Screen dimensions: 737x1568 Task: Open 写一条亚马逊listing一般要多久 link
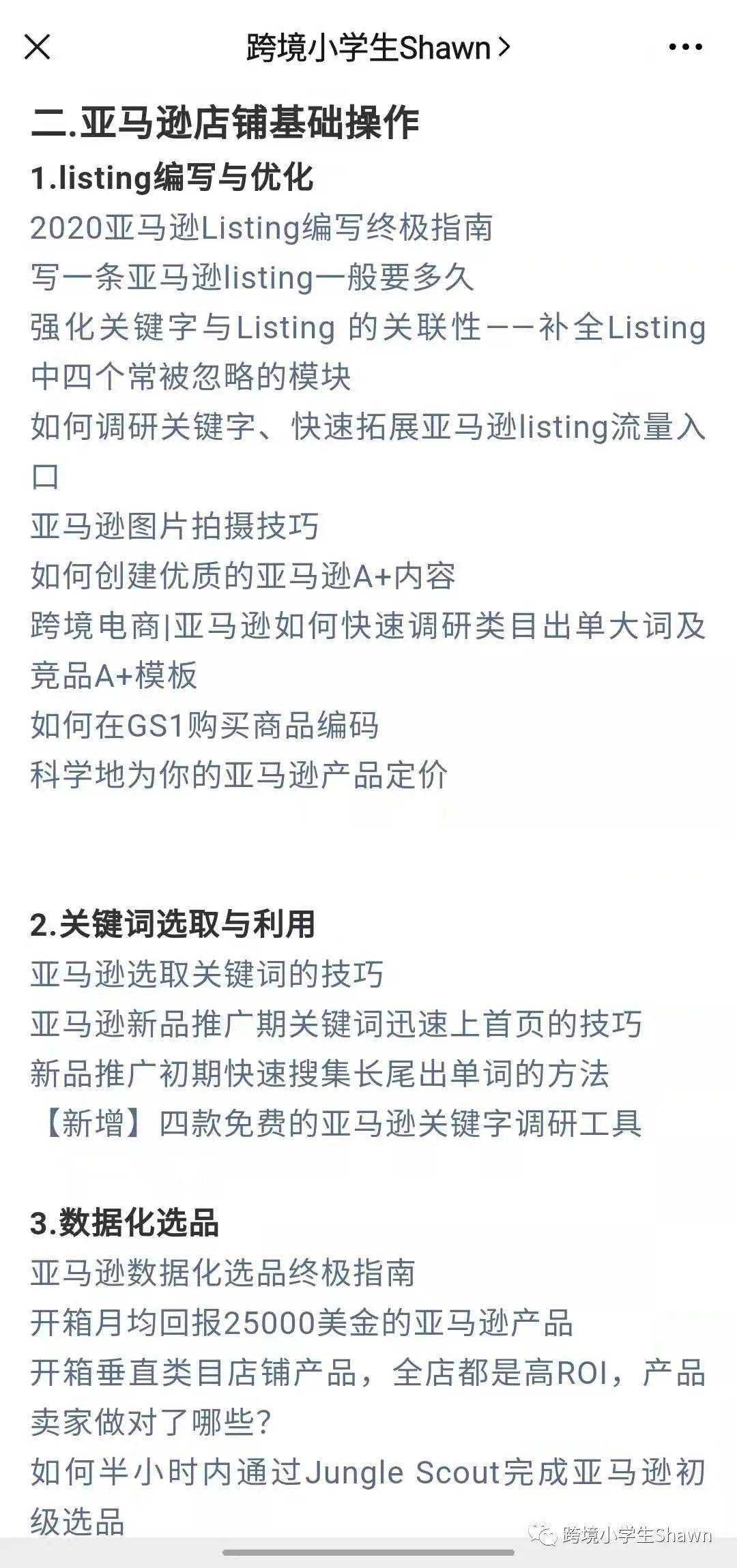pos(252,278)
